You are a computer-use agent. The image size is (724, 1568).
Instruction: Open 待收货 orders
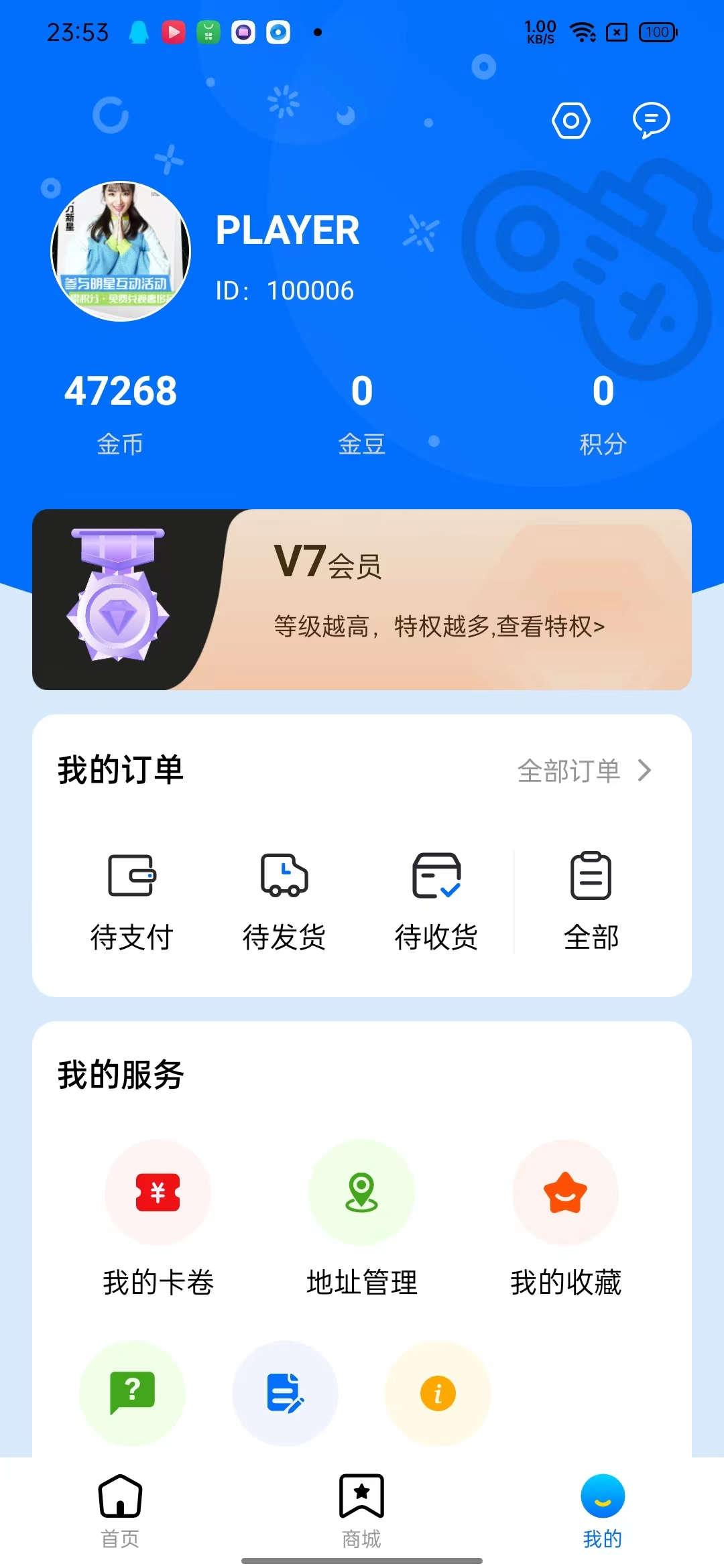(436, 901)
